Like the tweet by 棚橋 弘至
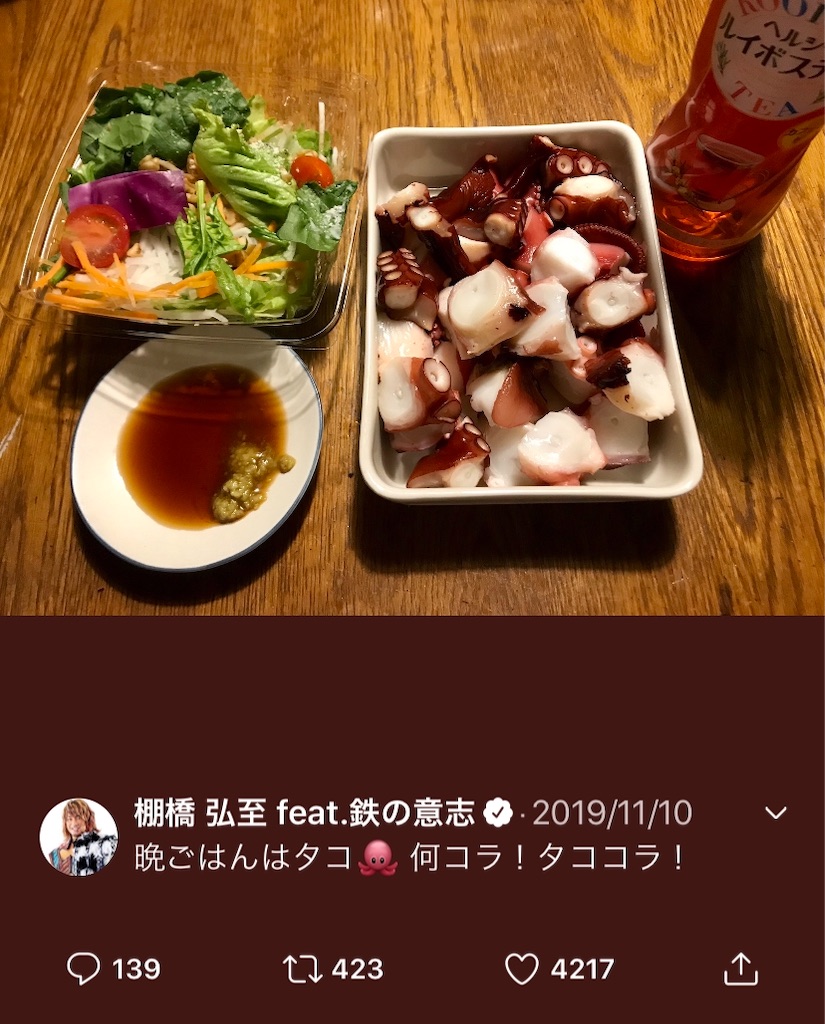Viewport: 825px width, 1024px height. [521, 968]
